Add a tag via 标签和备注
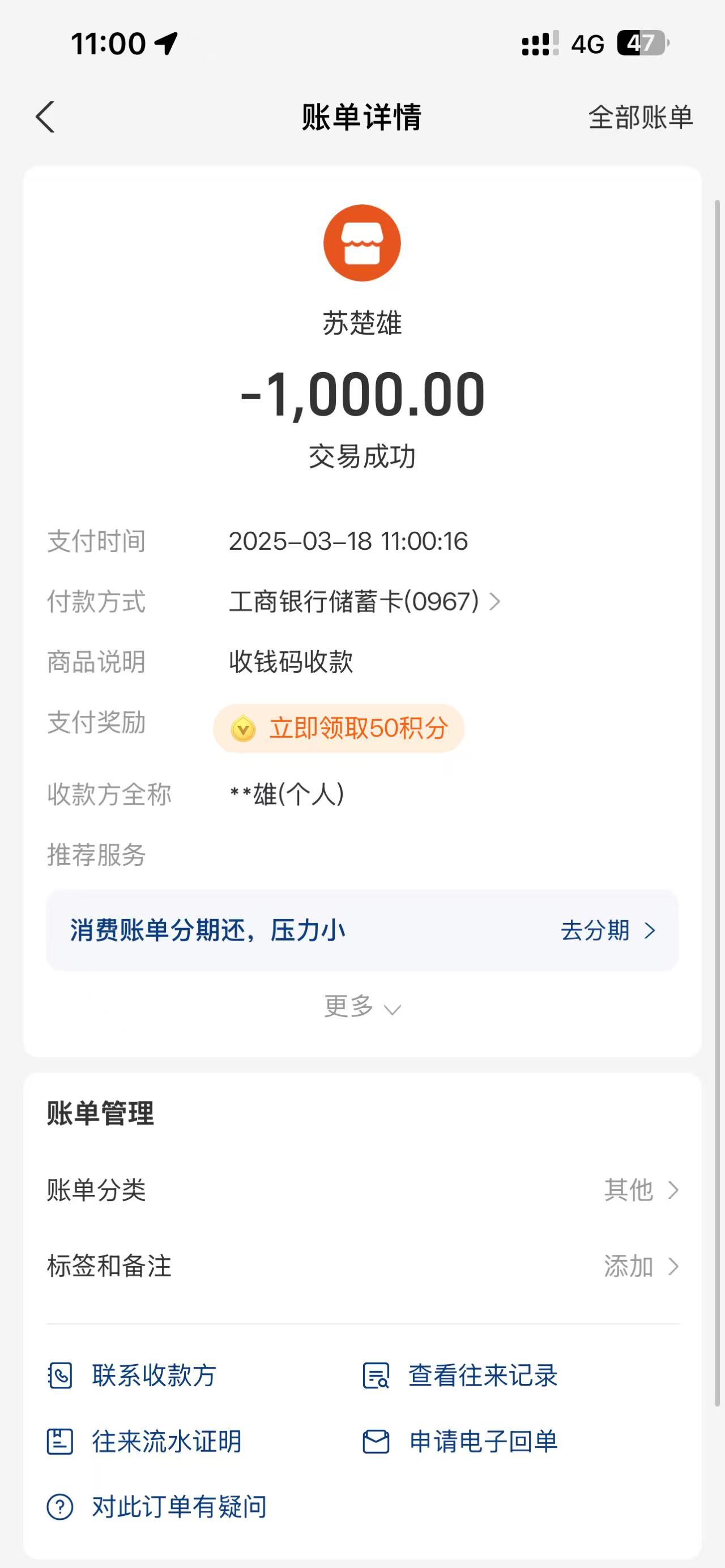This screenshot has width=725, height=1568. coord(362,1266)
